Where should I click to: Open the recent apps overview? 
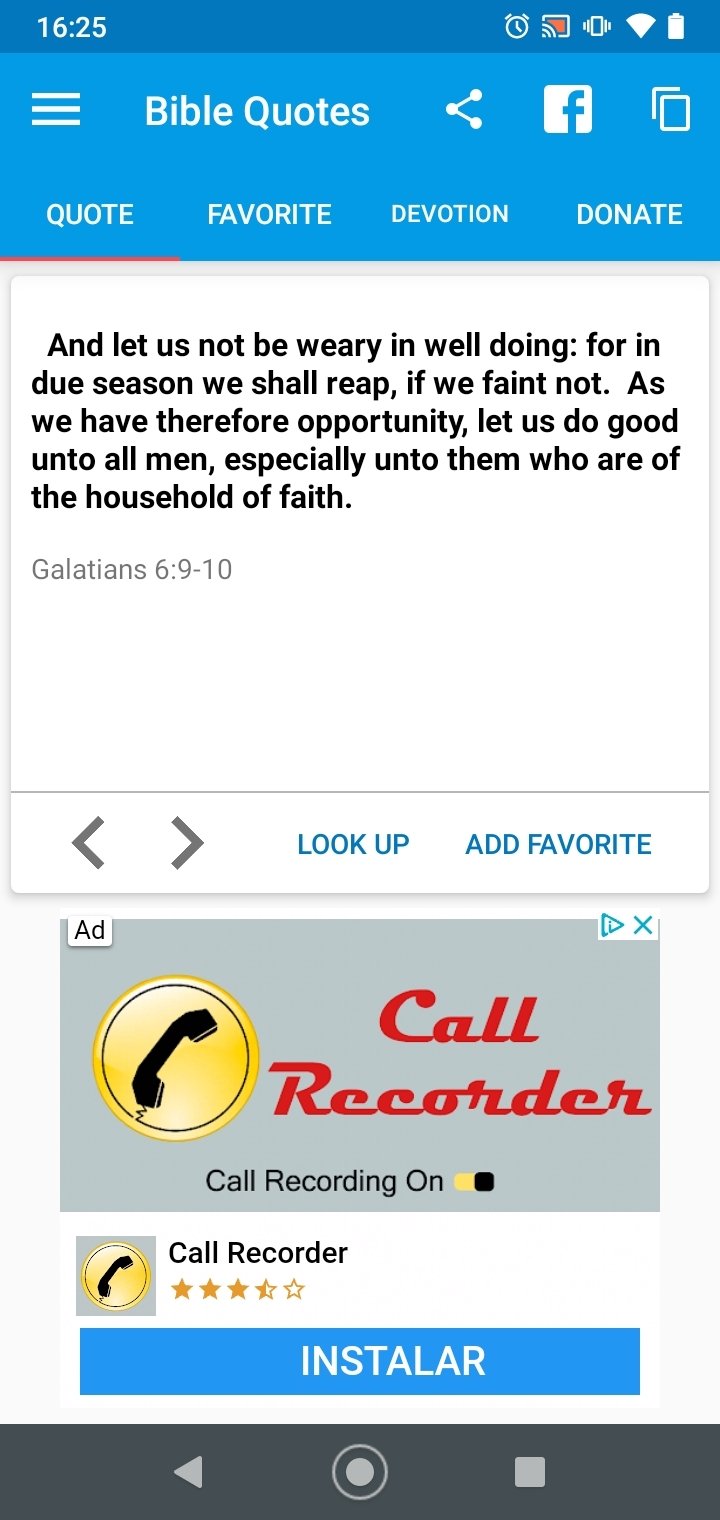pyautogui.click(x=529, y=1471)
